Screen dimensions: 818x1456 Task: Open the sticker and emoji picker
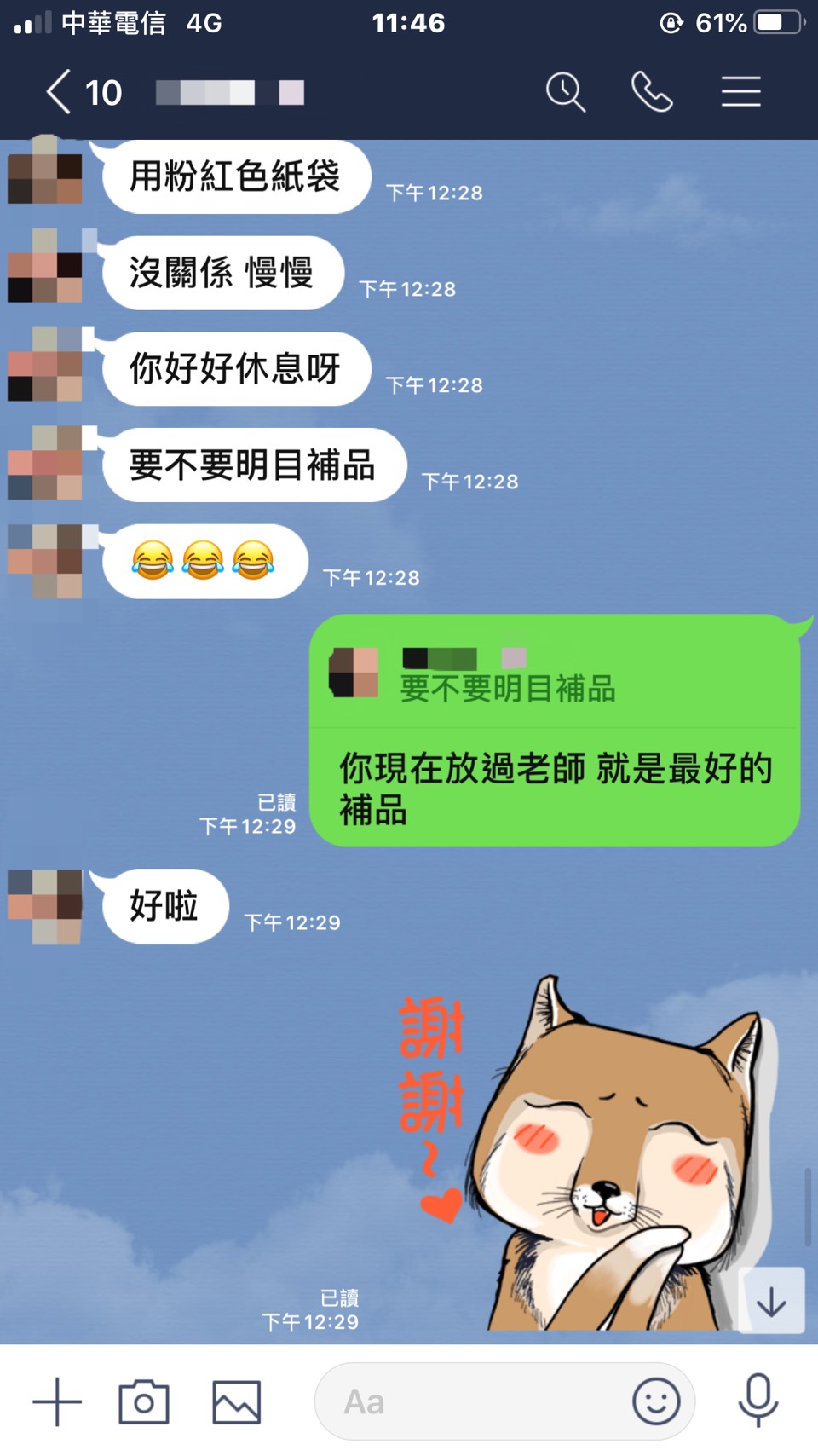[x=656, y=1401]
